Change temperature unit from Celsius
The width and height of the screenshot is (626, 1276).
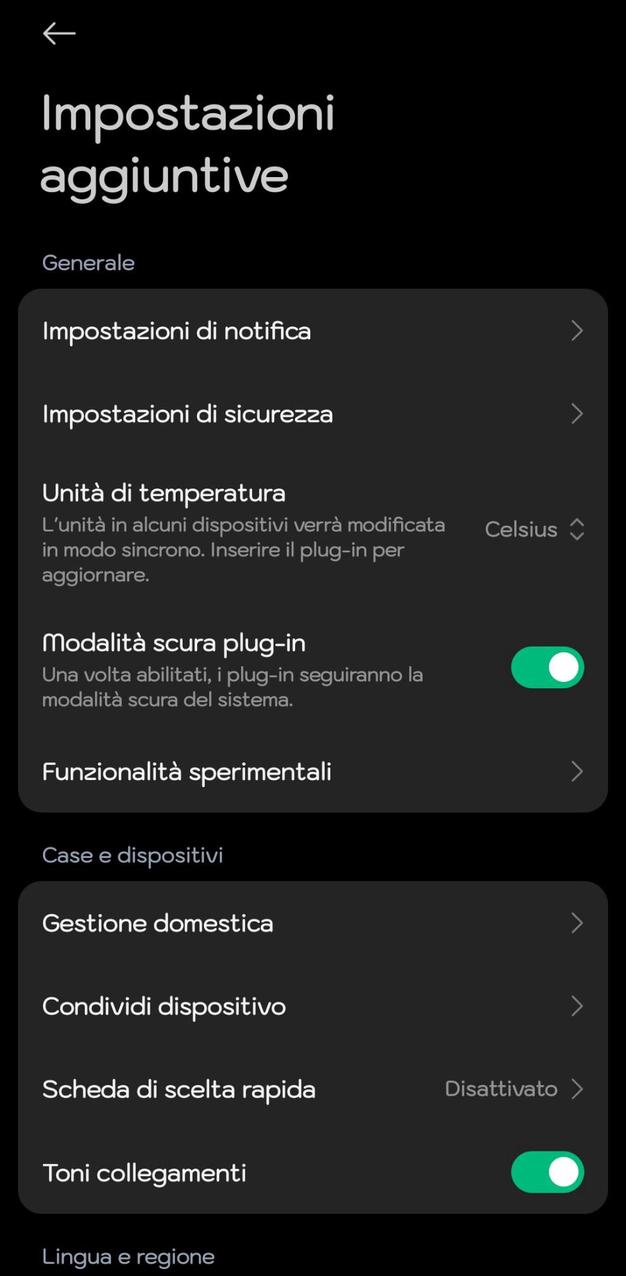(x=534, y=530)
